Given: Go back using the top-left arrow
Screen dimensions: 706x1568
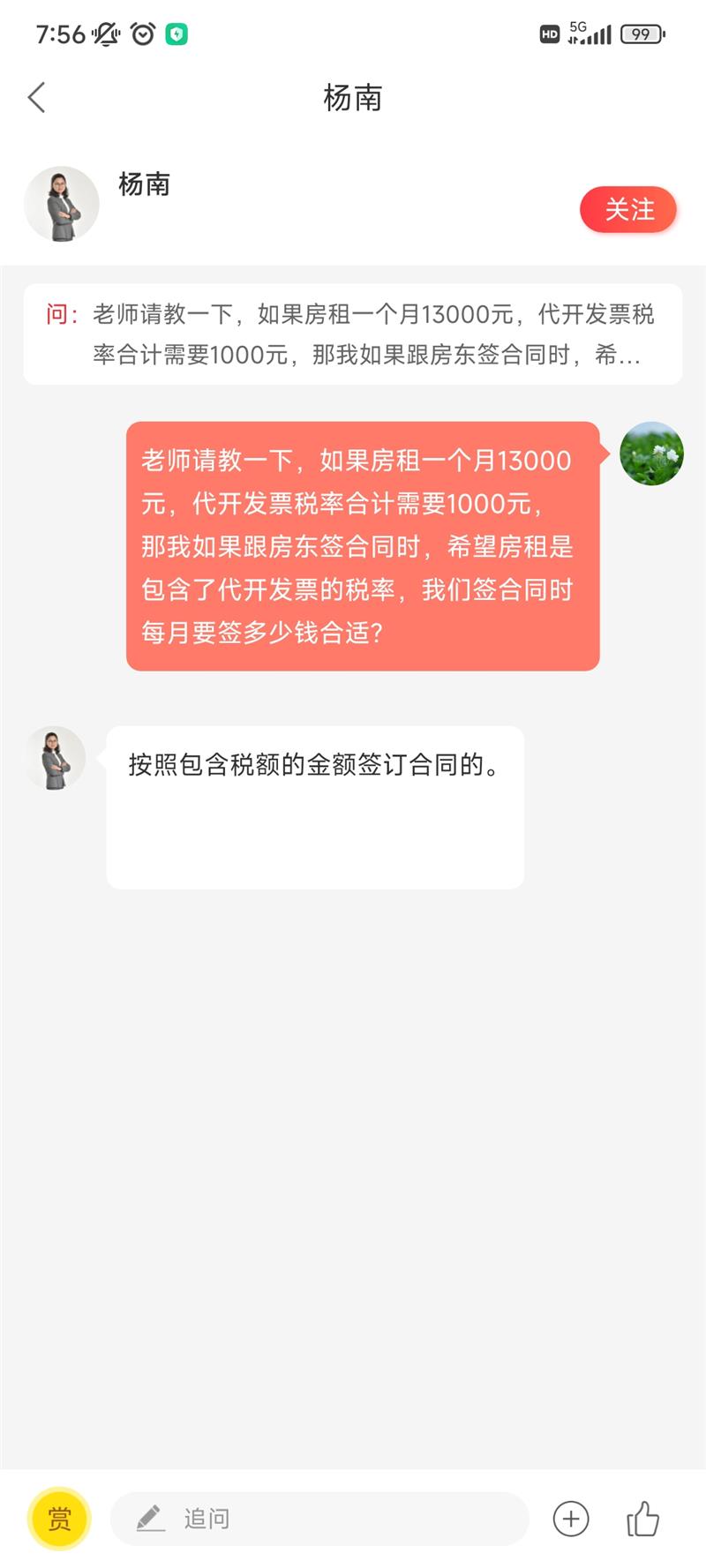Looking at the screenshot, I should click(x=36, y=97).
